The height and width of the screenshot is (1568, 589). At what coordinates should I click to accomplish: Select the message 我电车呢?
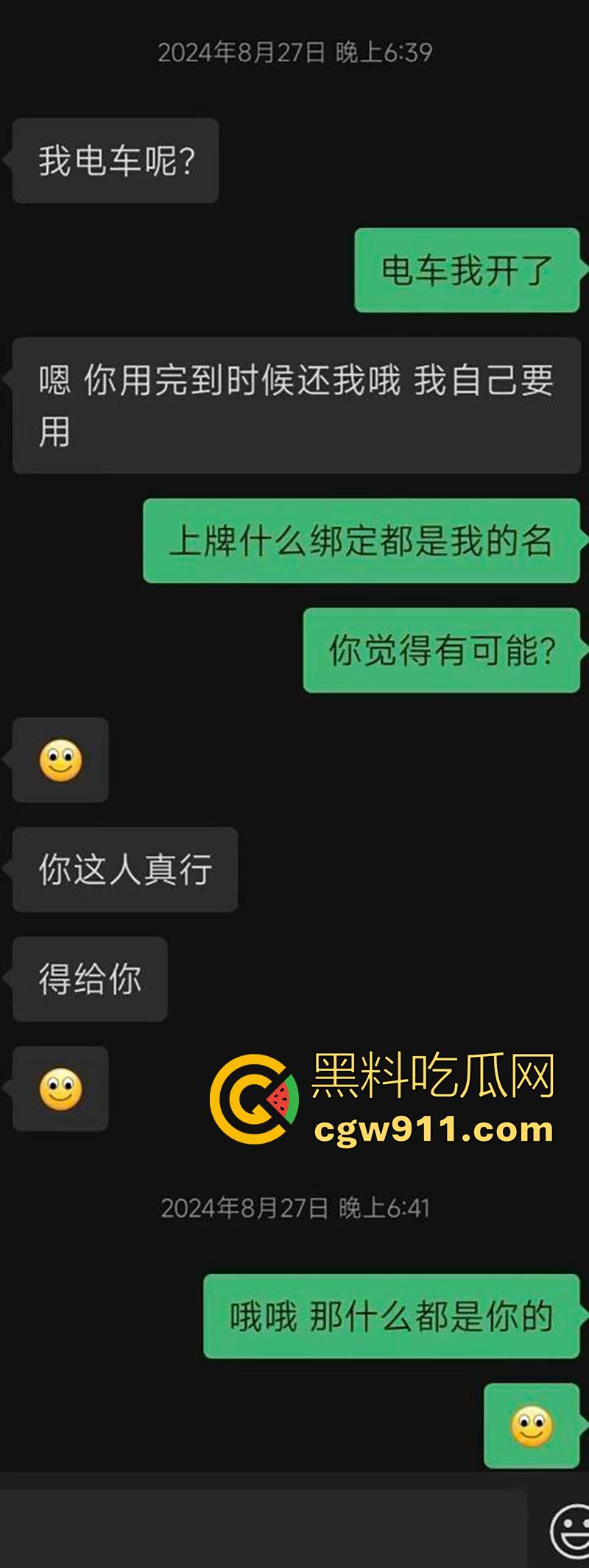(x=116, y=161)
